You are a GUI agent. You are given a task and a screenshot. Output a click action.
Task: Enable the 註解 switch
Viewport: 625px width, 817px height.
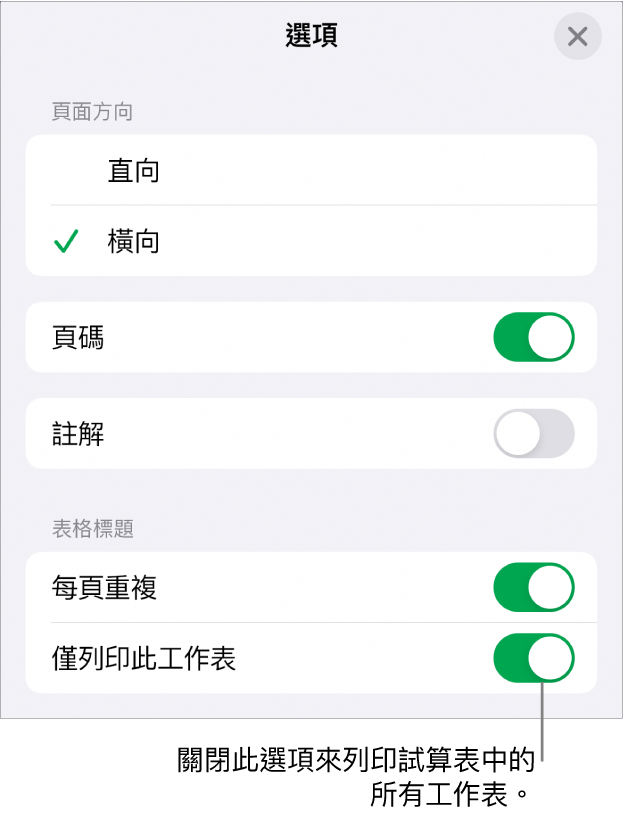point(534,434)
